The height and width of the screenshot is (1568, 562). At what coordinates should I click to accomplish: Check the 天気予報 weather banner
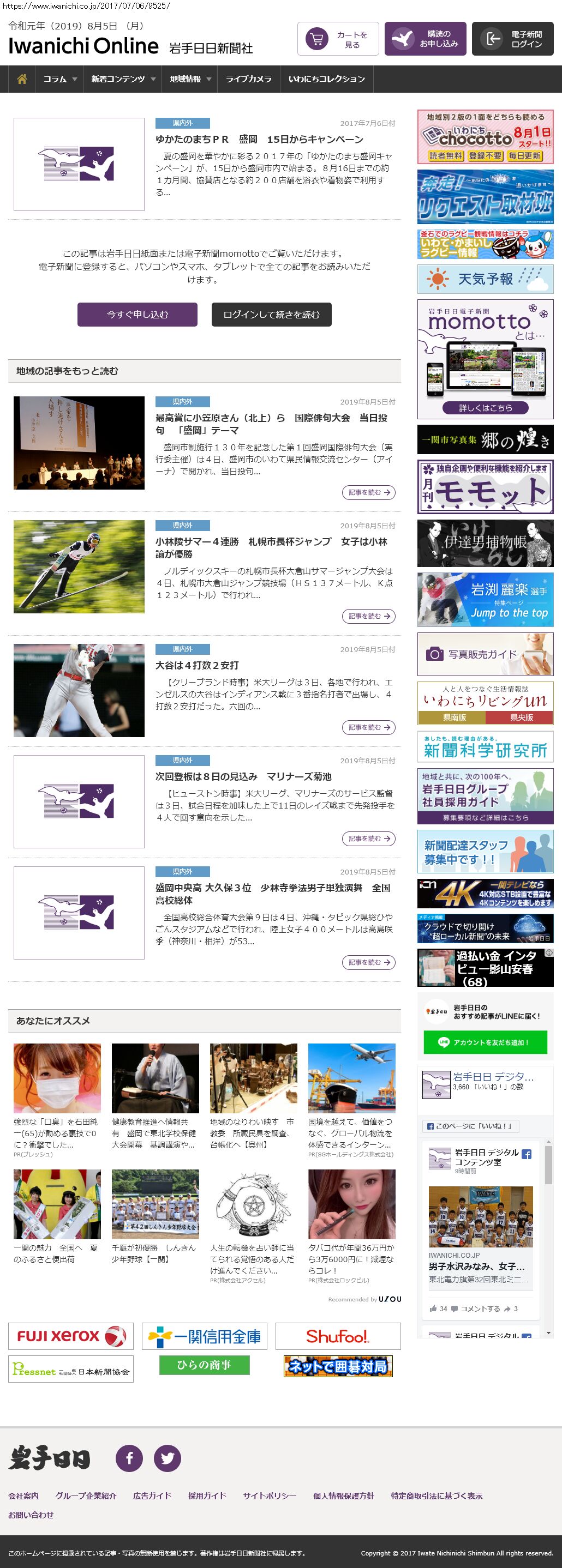(x=485, y=279)
